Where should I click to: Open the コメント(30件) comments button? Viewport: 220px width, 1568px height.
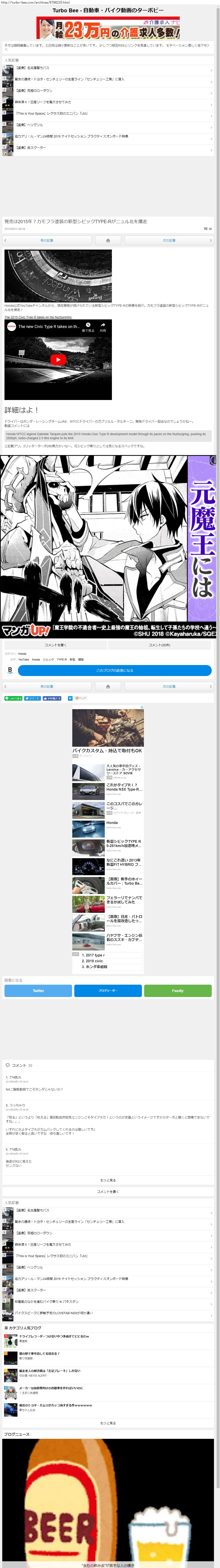(160, 645)
